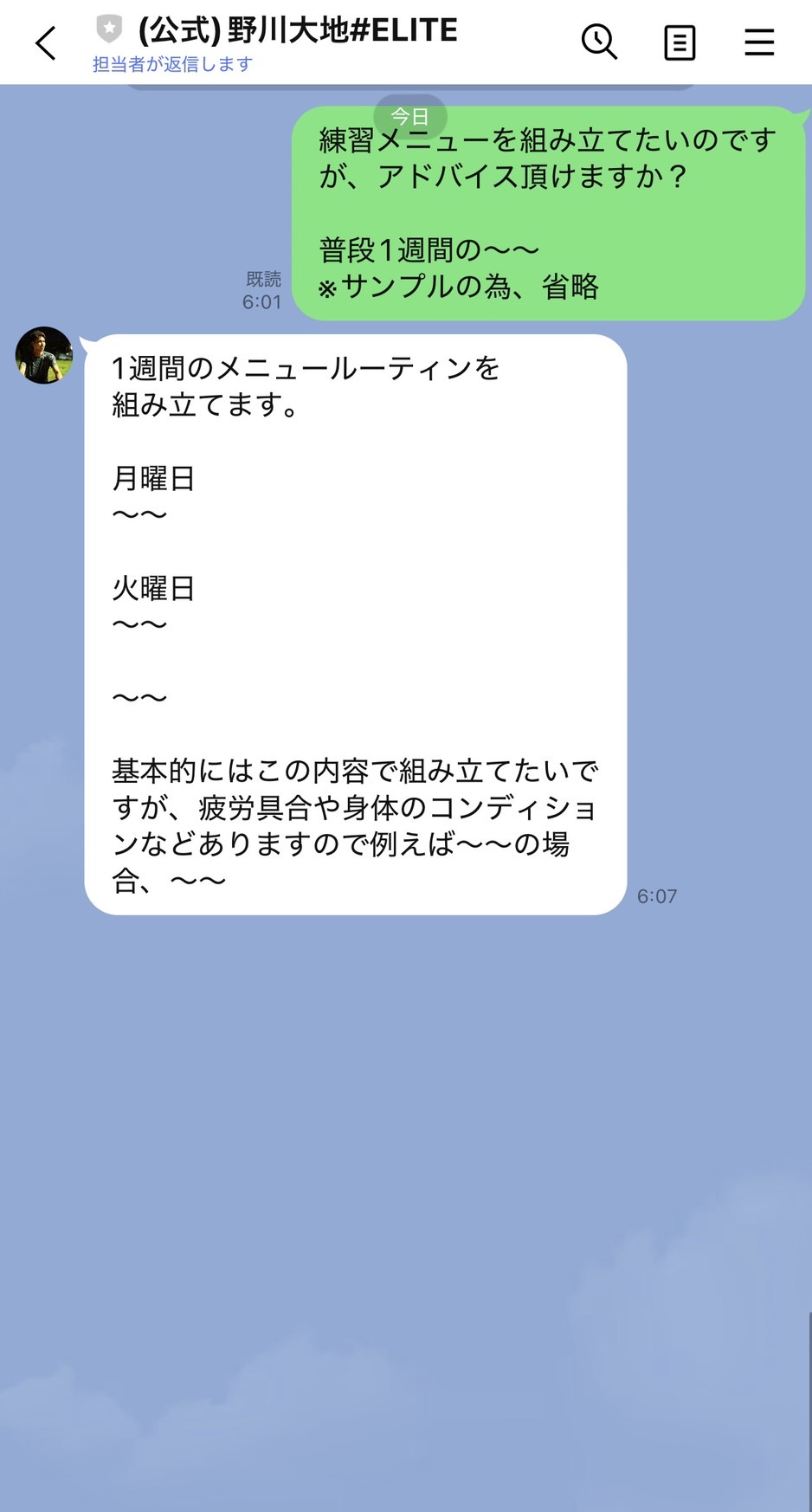812x1512 pixels.
Task: Open the hamburger chat menu
Action: click(x=759, y=42)
